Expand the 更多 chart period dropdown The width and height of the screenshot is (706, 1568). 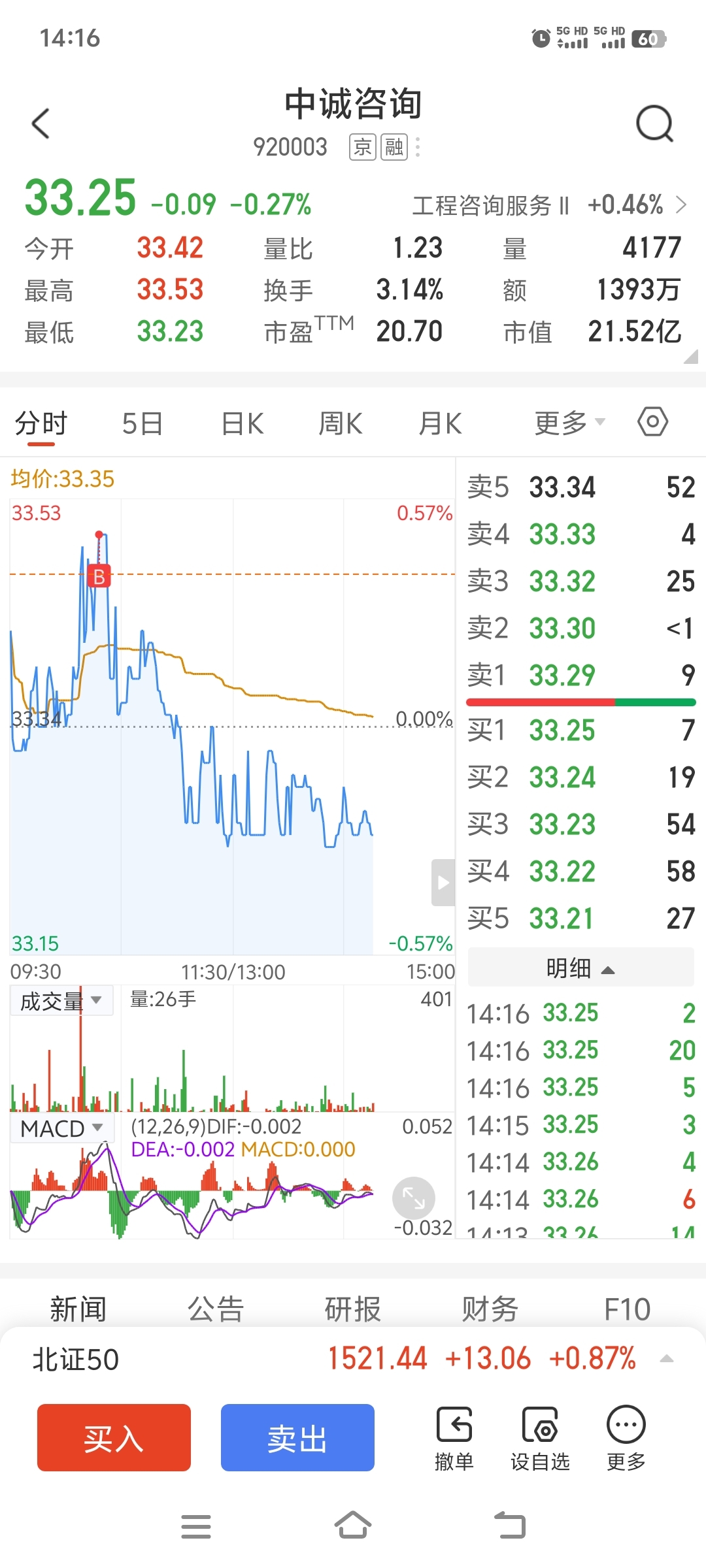[569, 423]
